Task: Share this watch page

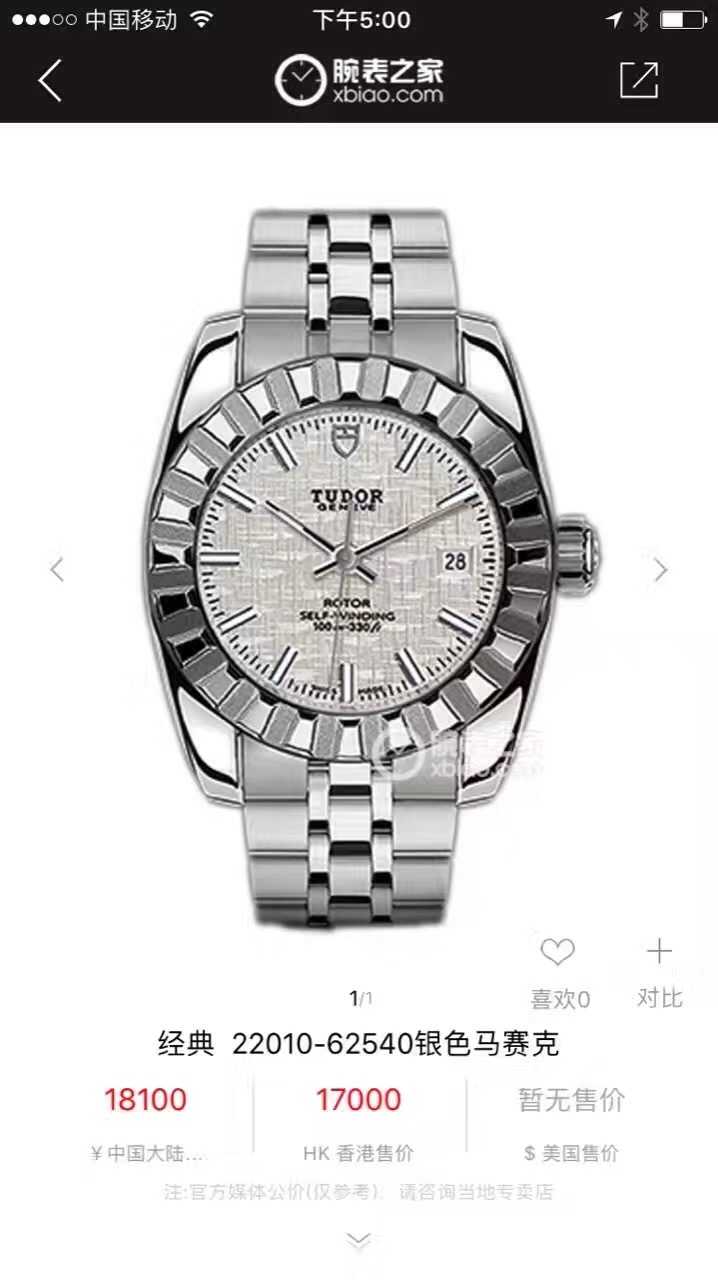Action: 638,80
